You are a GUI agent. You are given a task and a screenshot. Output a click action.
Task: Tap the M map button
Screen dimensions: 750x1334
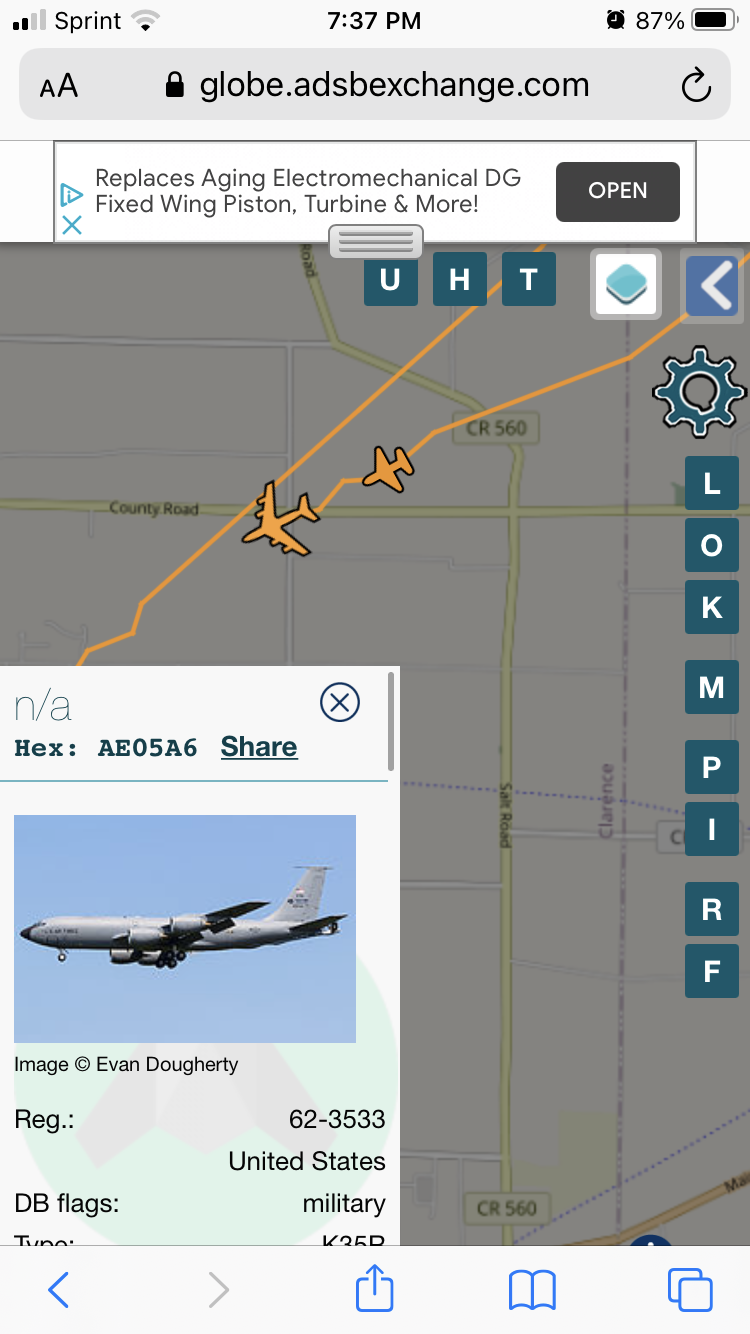(711, 687)
